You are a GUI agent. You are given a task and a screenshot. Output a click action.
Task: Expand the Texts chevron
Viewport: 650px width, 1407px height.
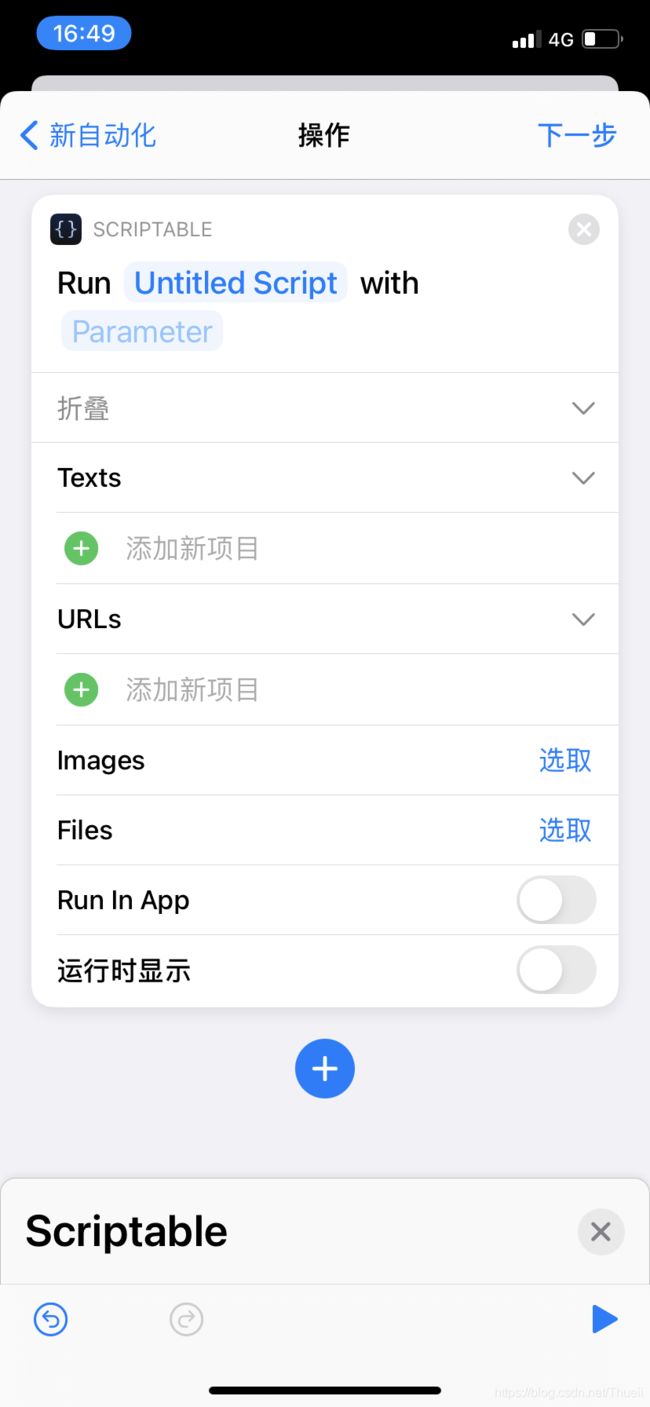coord(583,478)
